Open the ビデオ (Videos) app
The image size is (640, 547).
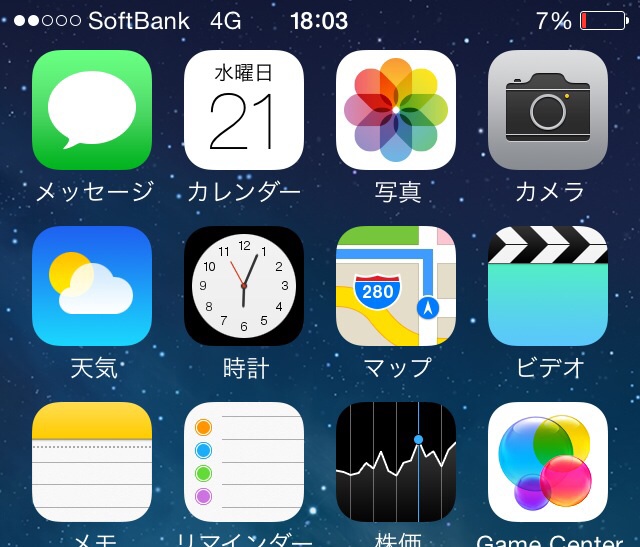(x=548, y=286)
